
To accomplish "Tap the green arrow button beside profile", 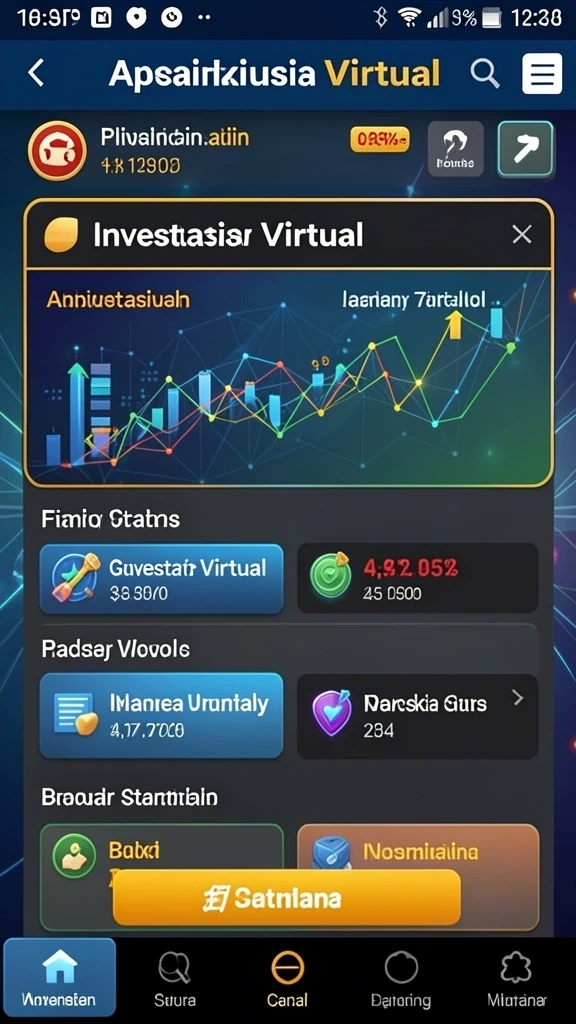I will coord(525,149).
